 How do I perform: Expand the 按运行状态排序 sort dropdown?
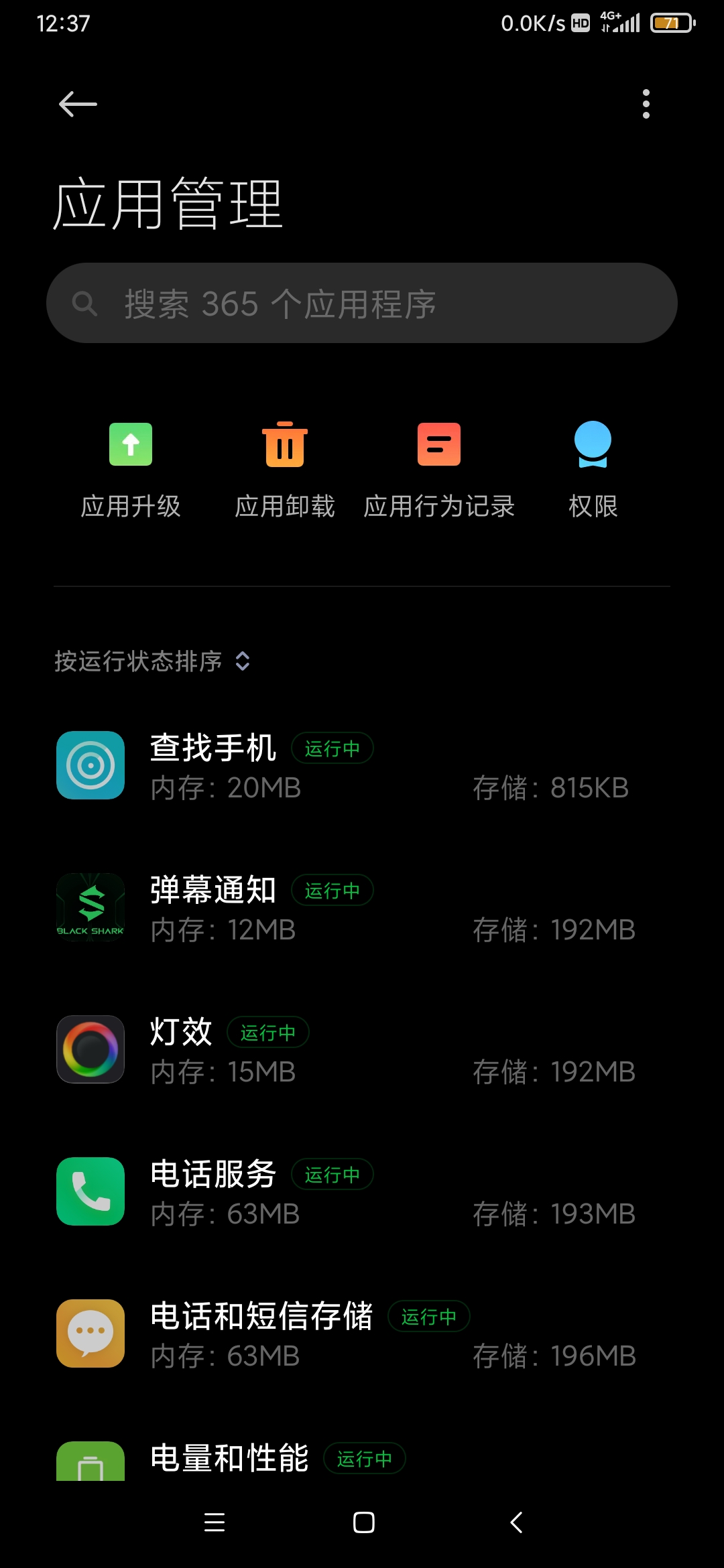coord(153,661)
